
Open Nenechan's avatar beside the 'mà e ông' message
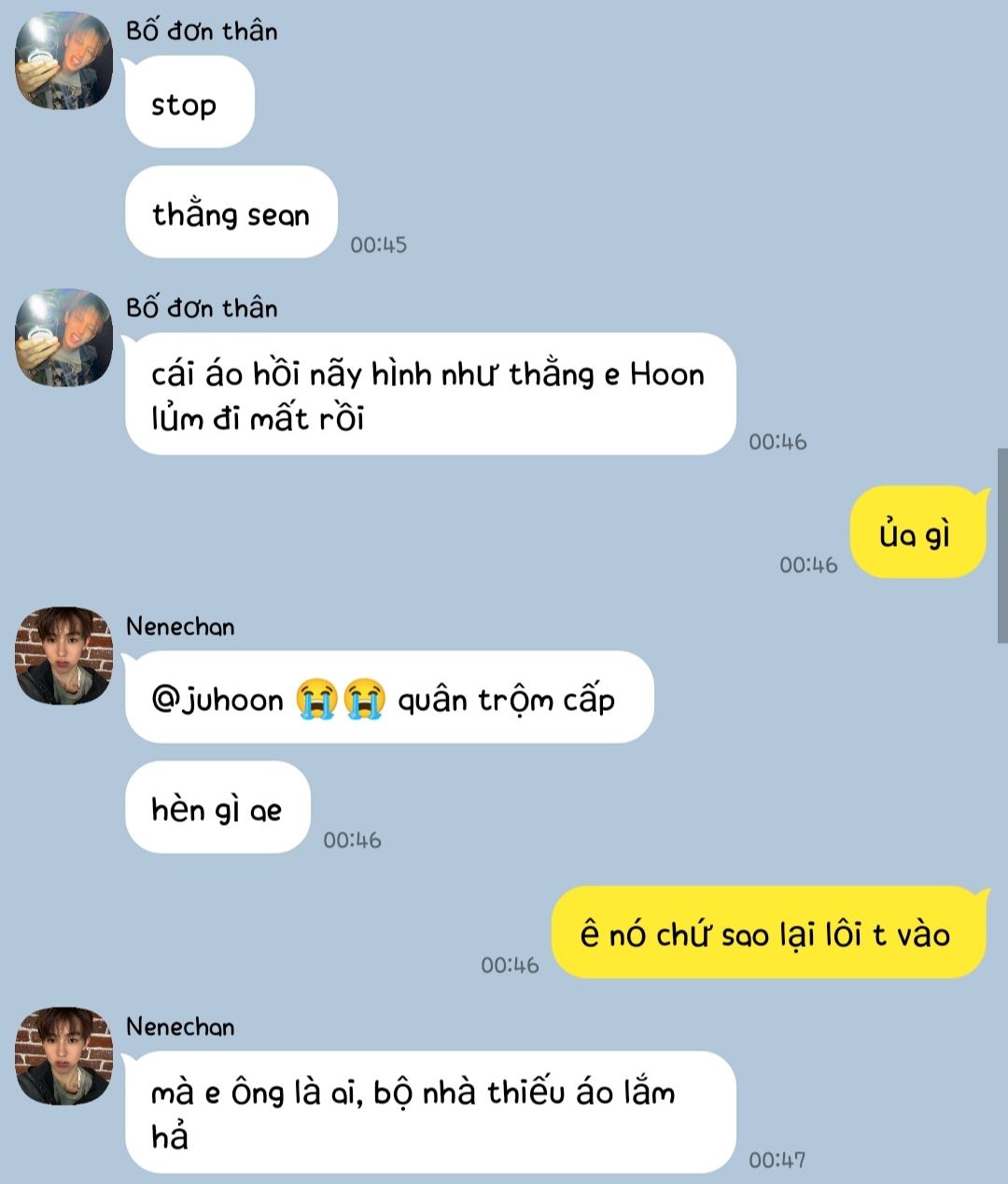coord(63,1055)
